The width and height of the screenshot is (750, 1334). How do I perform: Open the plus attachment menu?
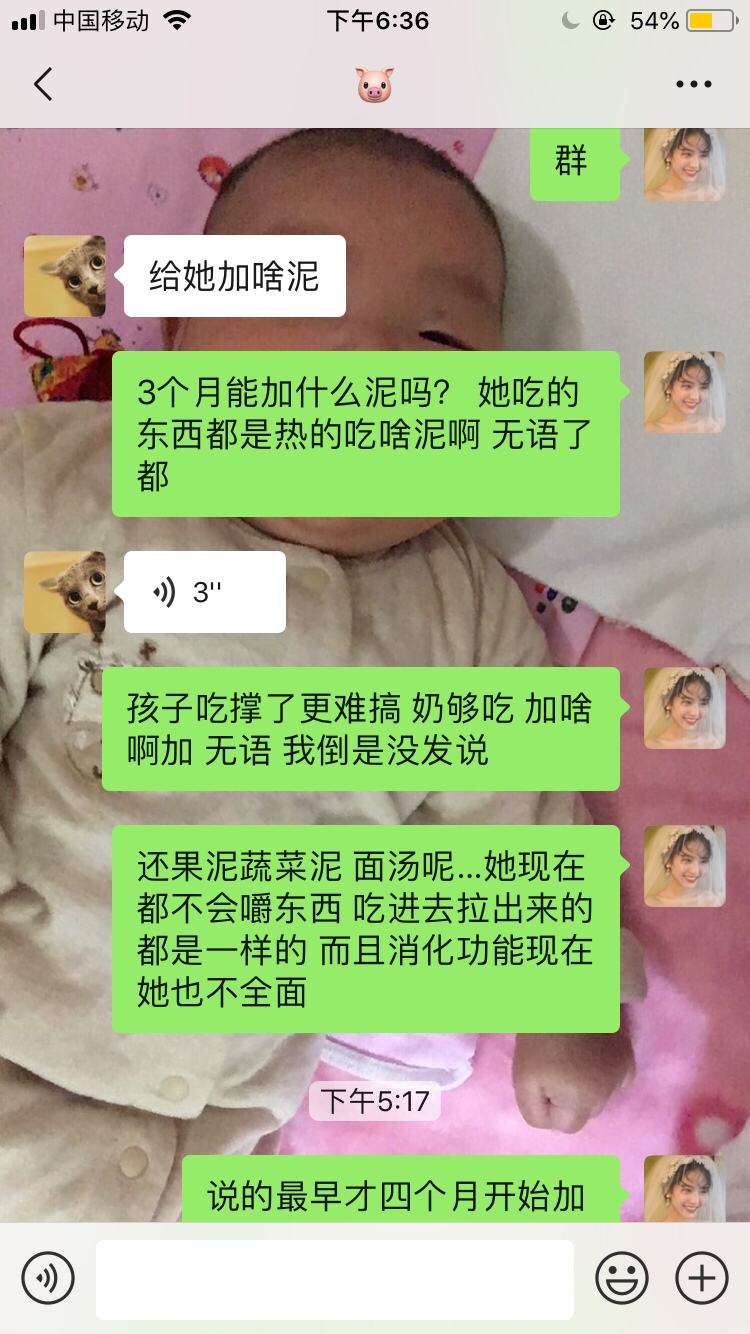coord(701,1278)
